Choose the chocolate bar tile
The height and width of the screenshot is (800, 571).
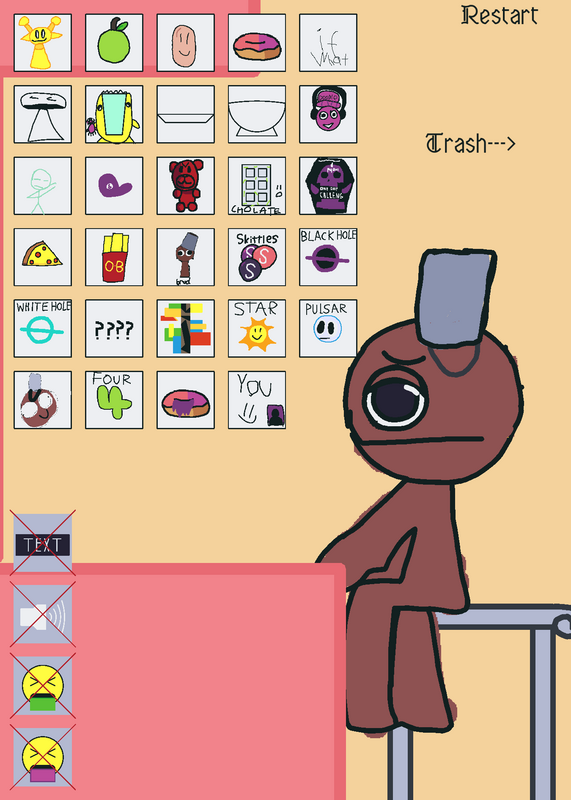coord(257,186)
